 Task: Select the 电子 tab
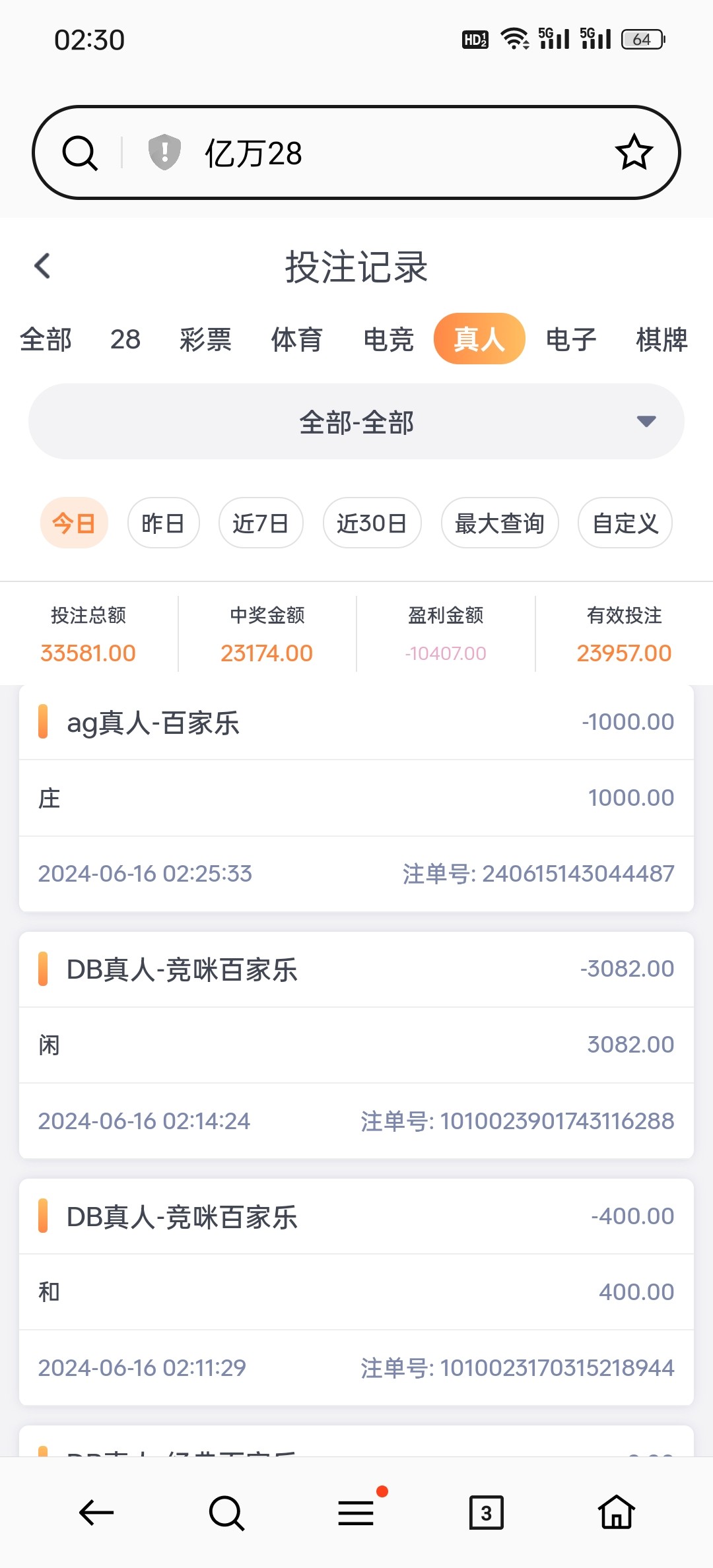(571, 340)
